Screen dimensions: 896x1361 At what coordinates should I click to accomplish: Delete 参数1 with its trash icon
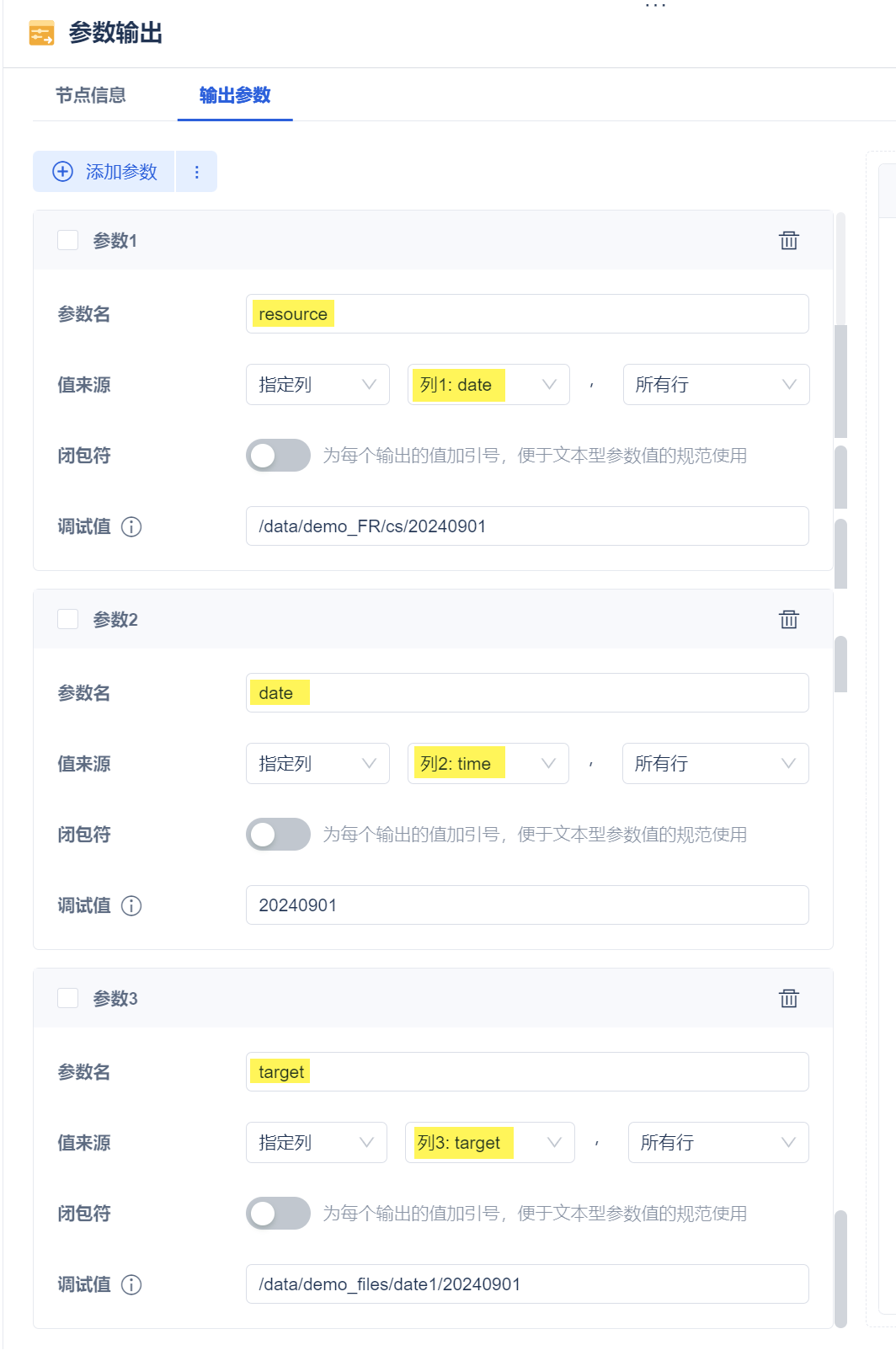pyautogui.click(x=788, y=241)
